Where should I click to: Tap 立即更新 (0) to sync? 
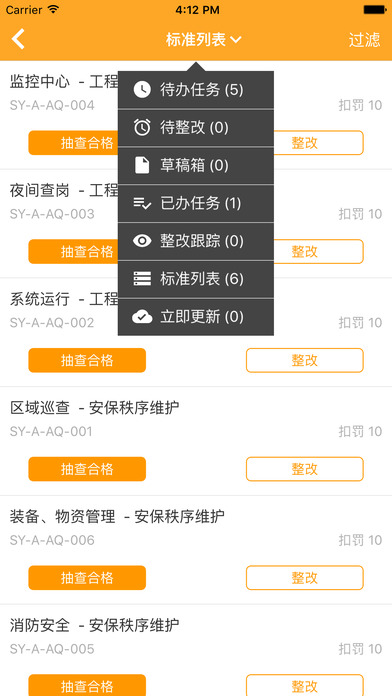[x=196, y=316]
